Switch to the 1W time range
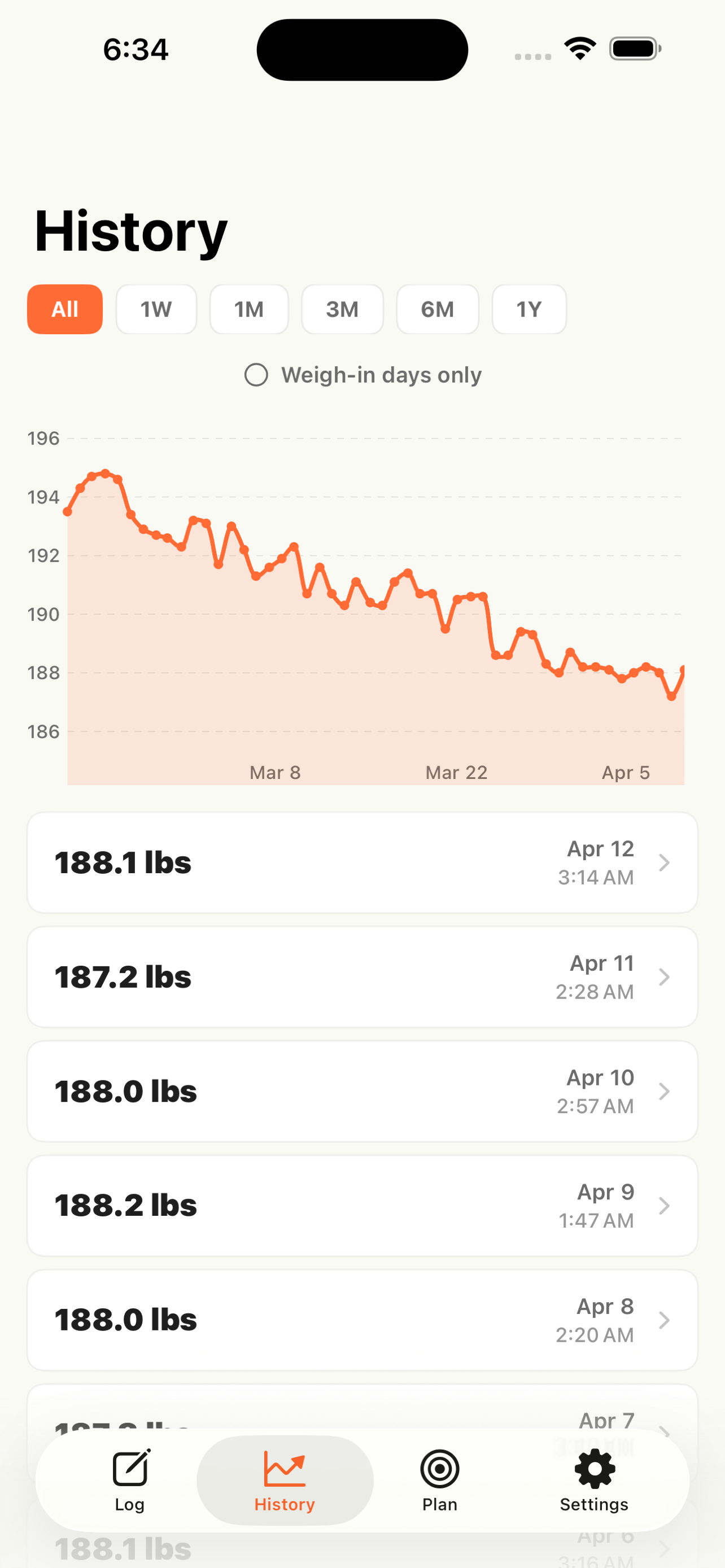Image resolution: width=725 pixels, height=1568 pixels. coord(156,309)
